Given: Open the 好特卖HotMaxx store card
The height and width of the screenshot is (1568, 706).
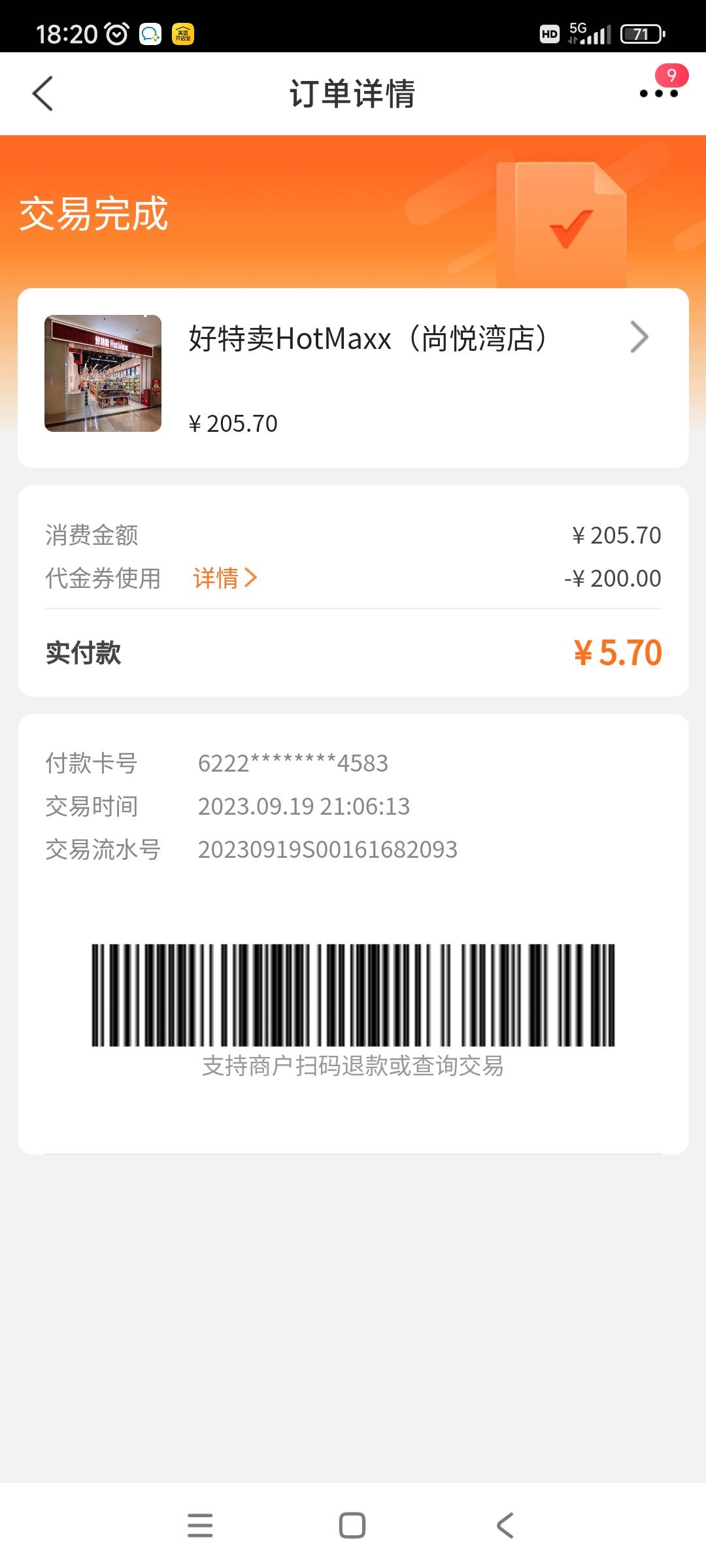Looking at the screenshot, I should [x=353, y=377].
